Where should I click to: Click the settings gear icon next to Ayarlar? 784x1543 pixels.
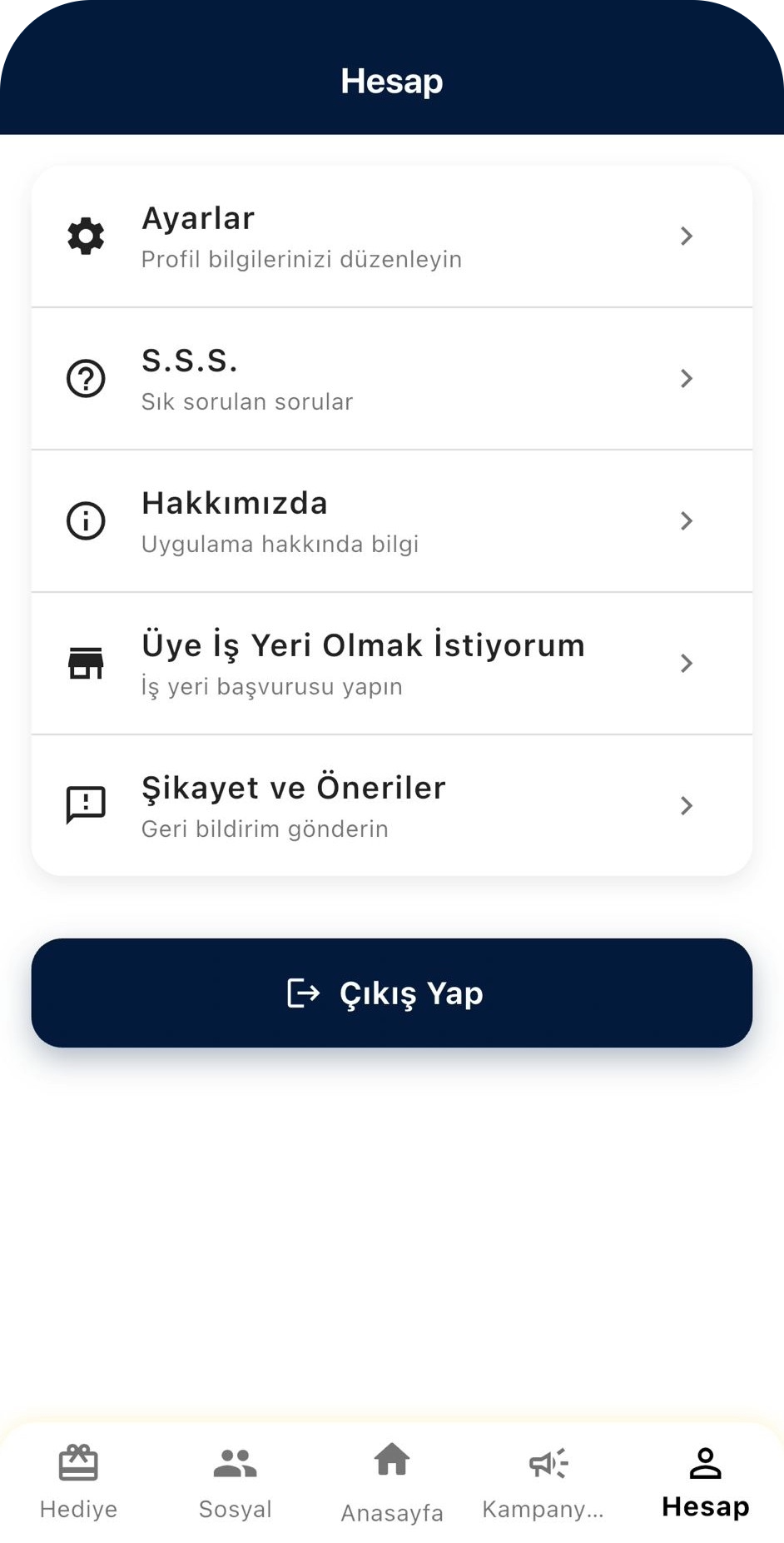click(x=85, y=236)
